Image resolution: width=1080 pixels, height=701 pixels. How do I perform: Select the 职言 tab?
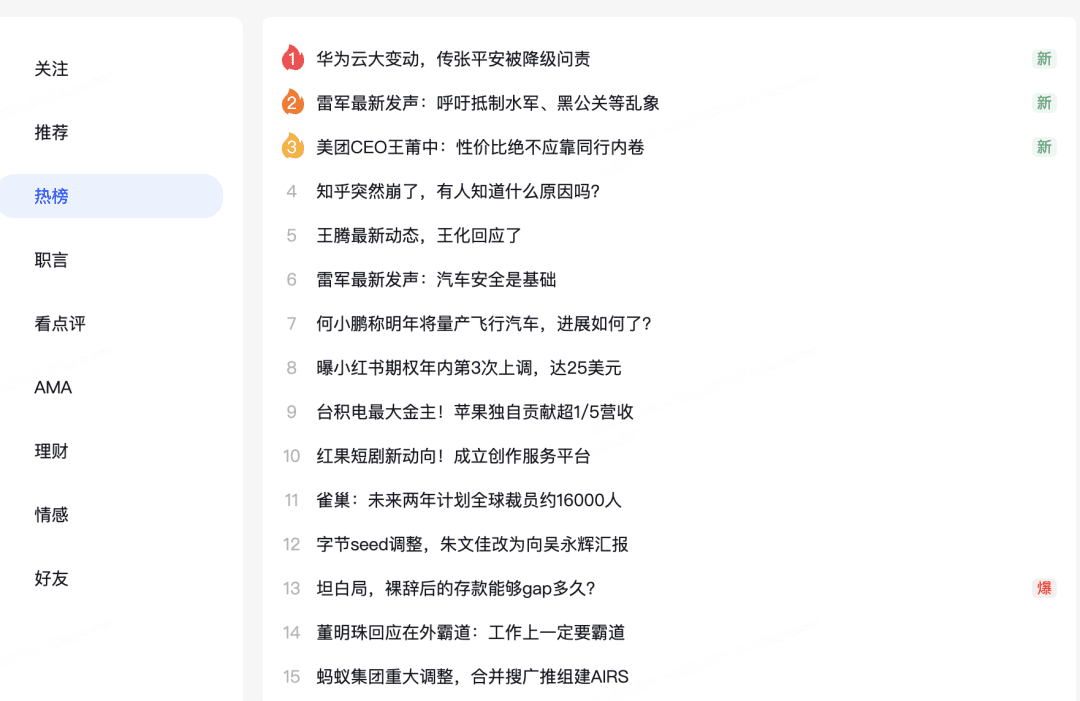(x=52, y=260)
